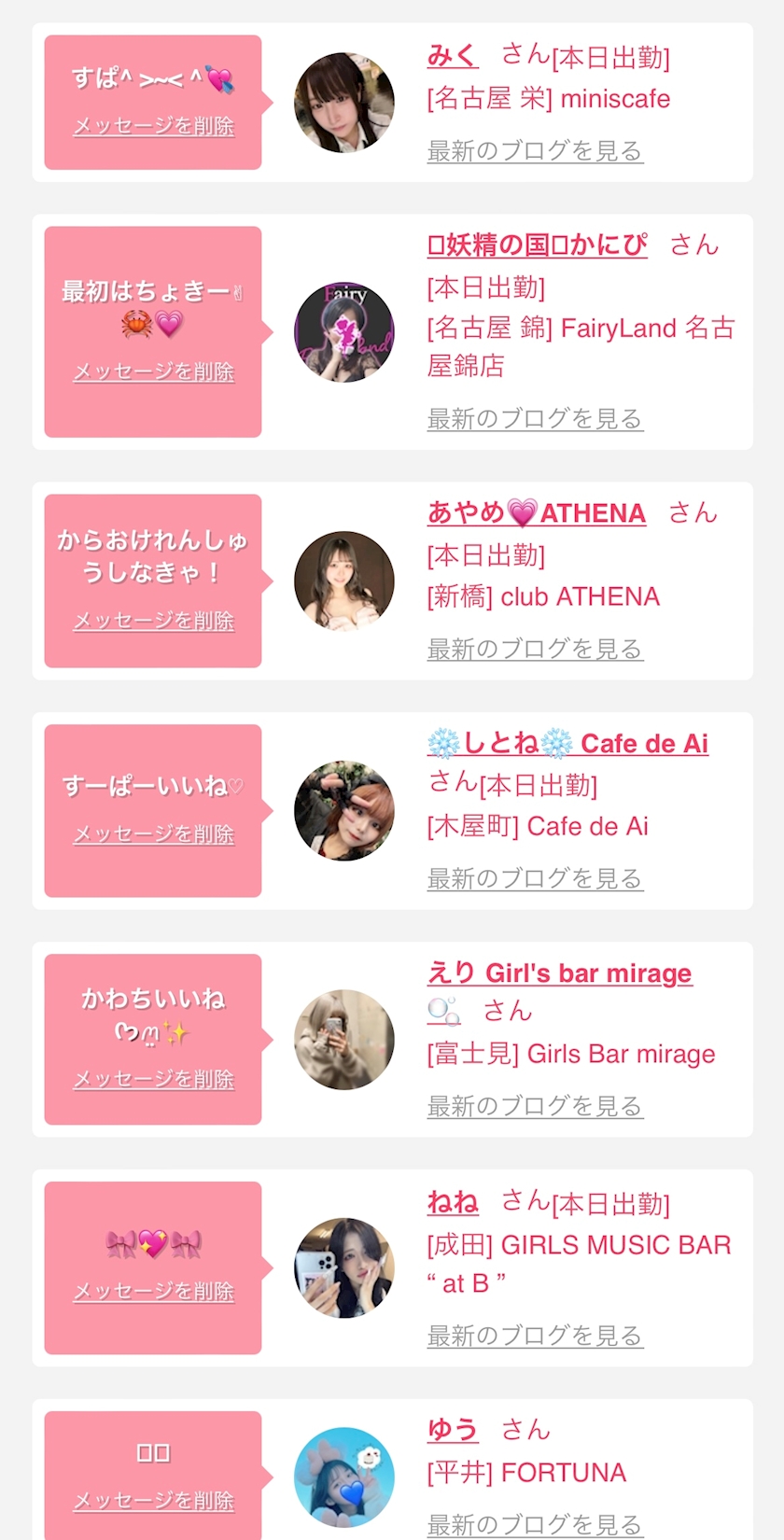Viewport: 784px width, 1540px height.
Task: View latest blog of FairyLand's かにぴ
Action: pyautogui.click(x=535, y=419)
